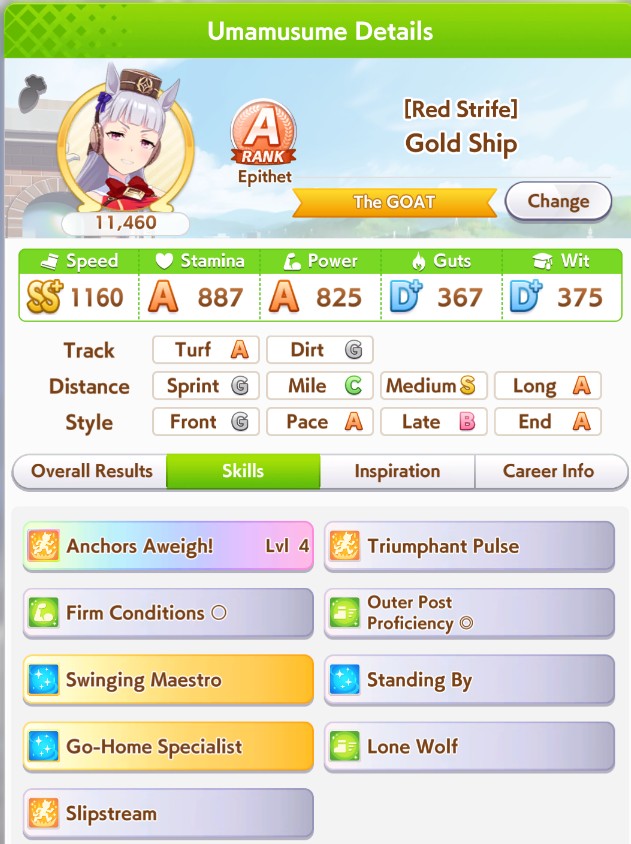Go to the Career Info tab
This screenshot has height=844, width=631.
click(548, 471)
